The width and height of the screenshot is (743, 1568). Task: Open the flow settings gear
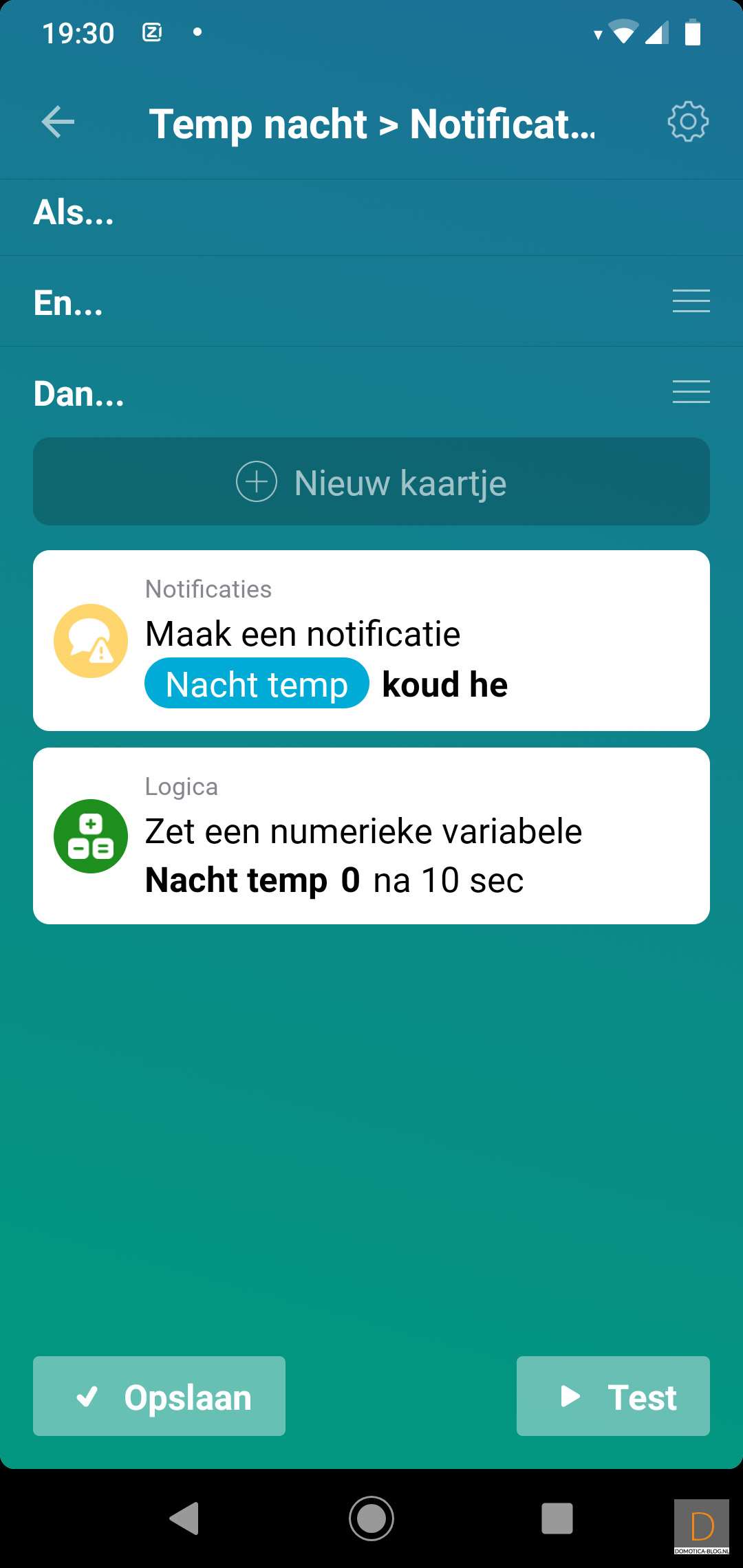tap(687, 122)
